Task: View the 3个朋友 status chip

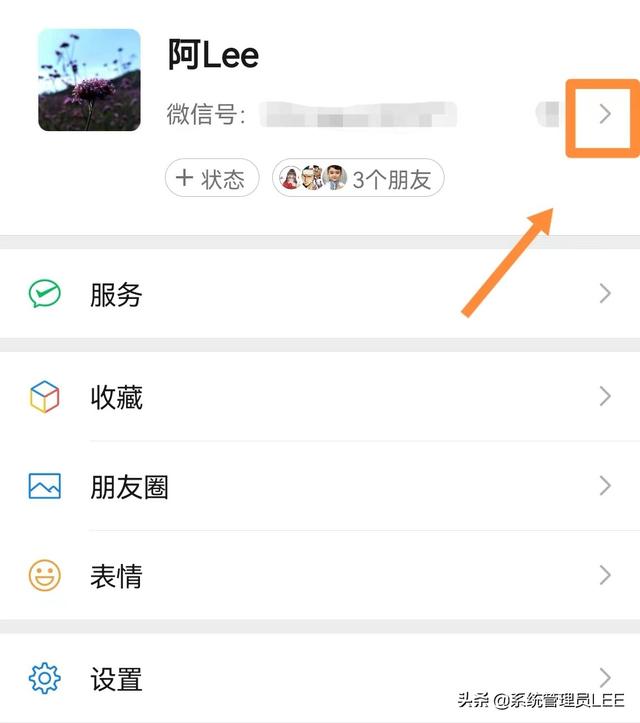Action: (x=358, y=179)
